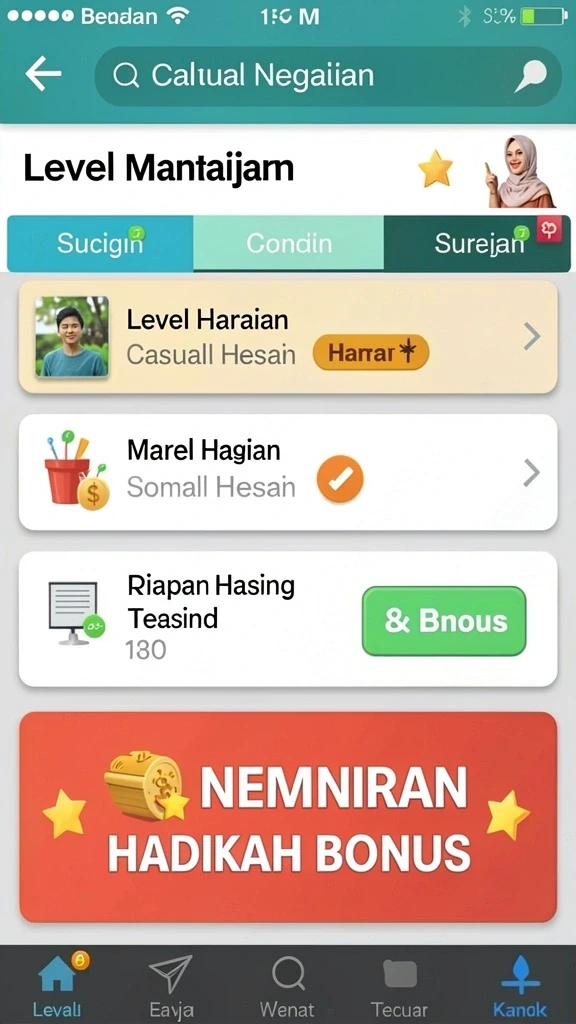Tap the chat bubble icon in search bar
The height and width of the screenshot is (1024, 576).
click(x=530, y=76)
